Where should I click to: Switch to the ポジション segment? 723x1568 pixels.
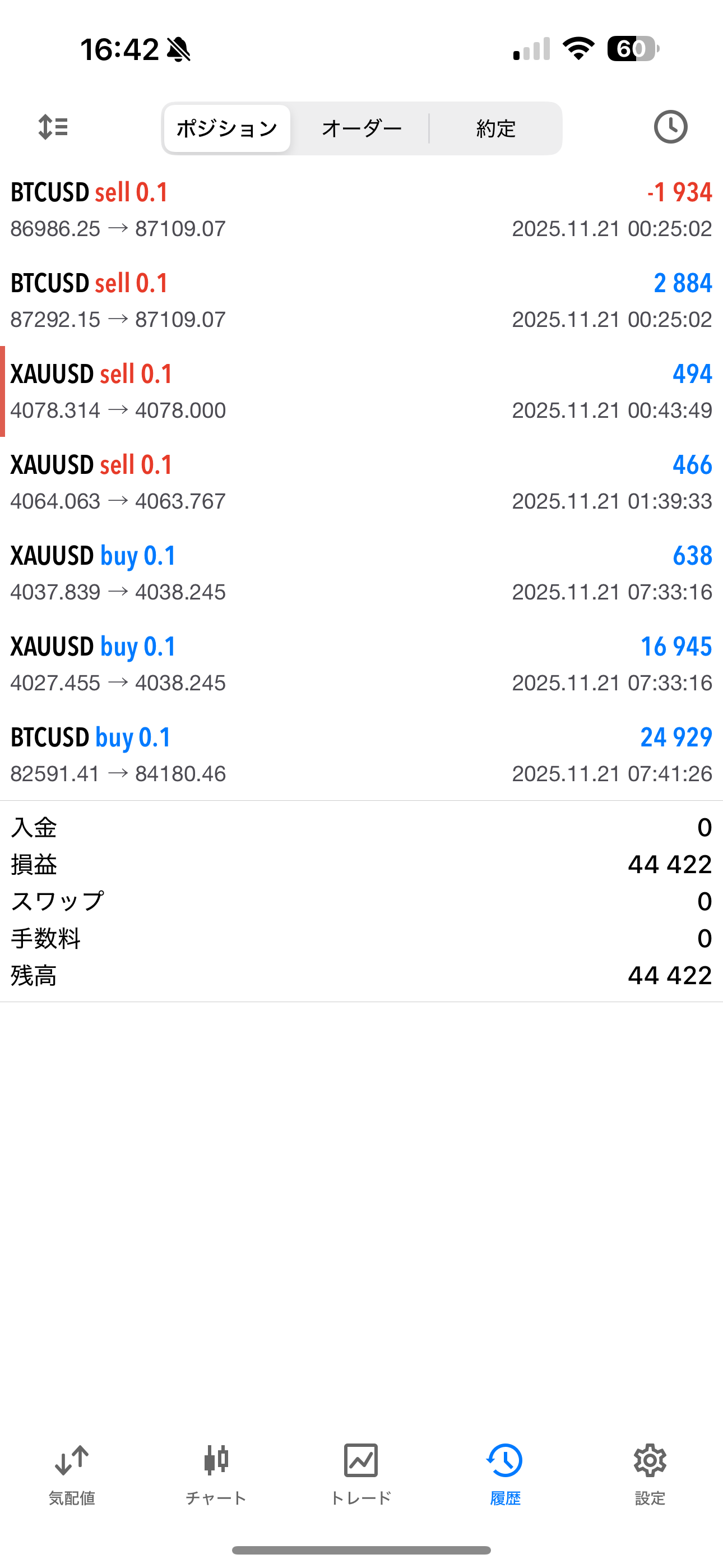pos(227,128)
